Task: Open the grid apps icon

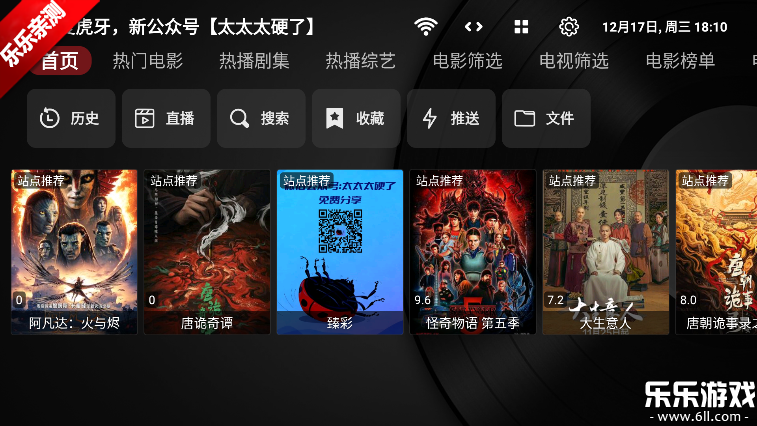Action: coord(521,26)
